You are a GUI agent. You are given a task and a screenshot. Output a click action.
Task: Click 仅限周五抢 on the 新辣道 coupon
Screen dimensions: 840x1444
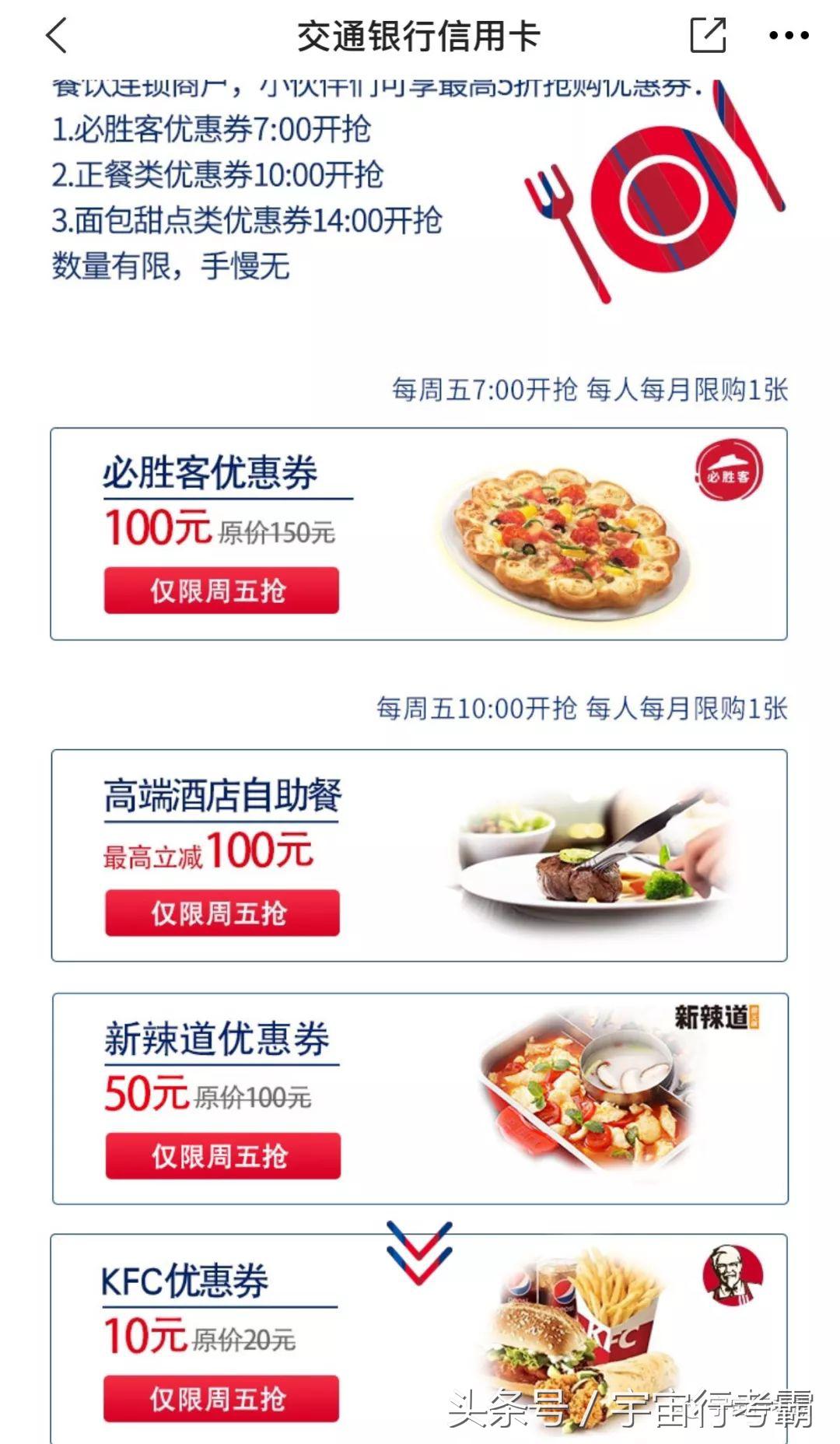coord(223,1158)
